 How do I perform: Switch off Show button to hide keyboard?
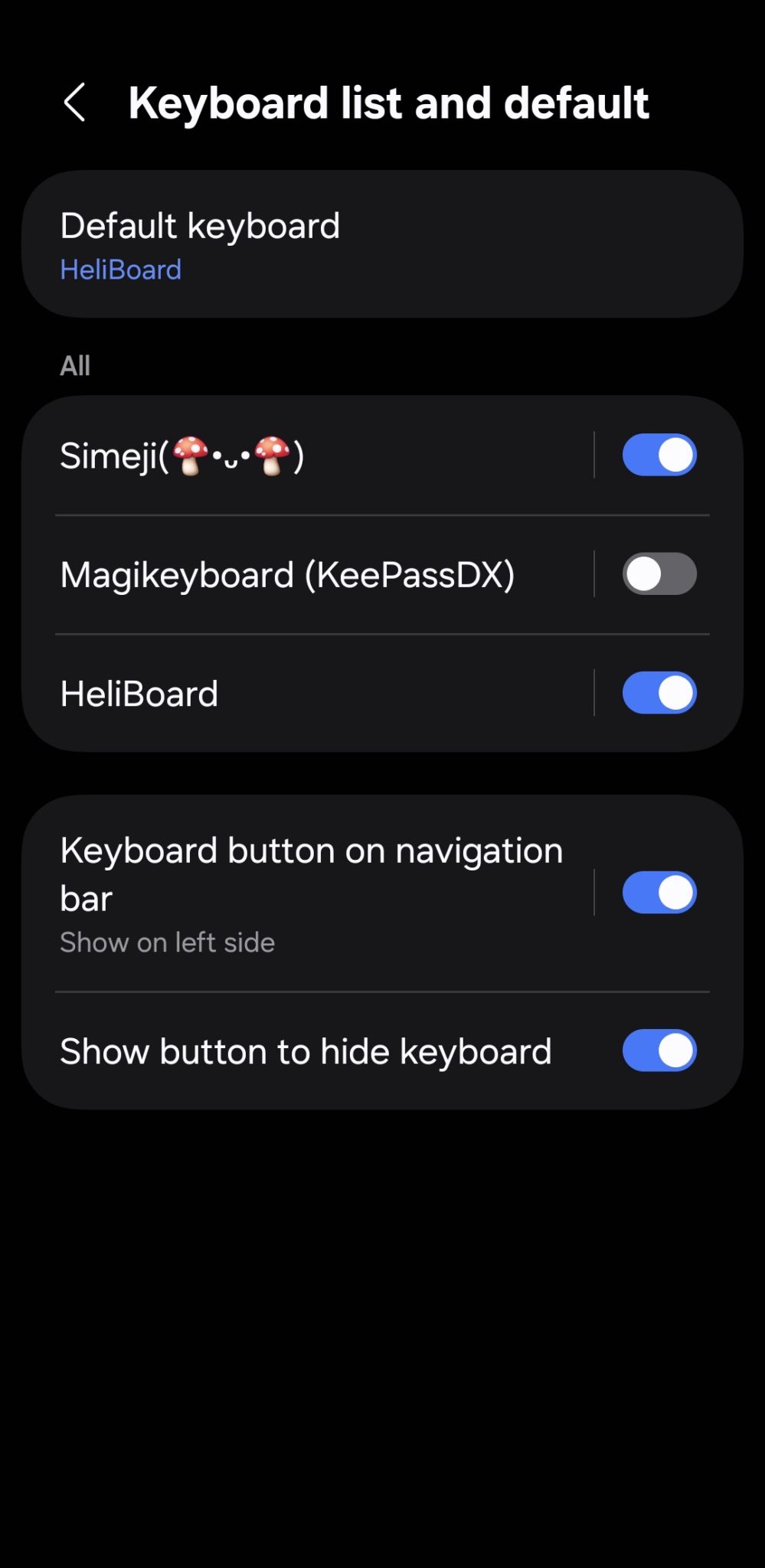click(659, 1050)
